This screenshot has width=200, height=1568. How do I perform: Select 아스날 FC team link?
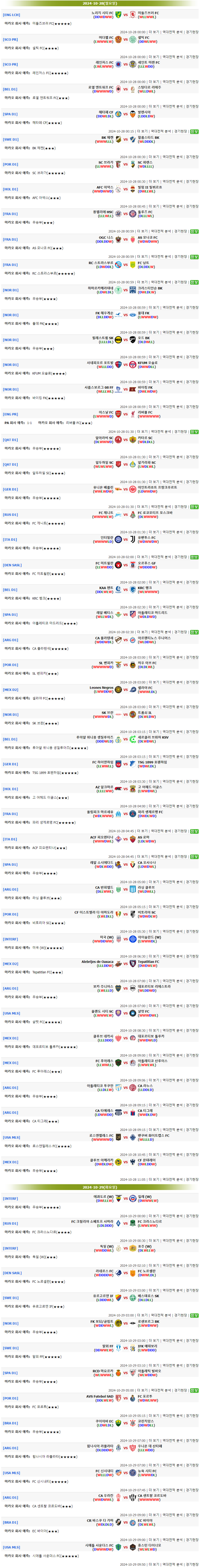tap(106, 413)
